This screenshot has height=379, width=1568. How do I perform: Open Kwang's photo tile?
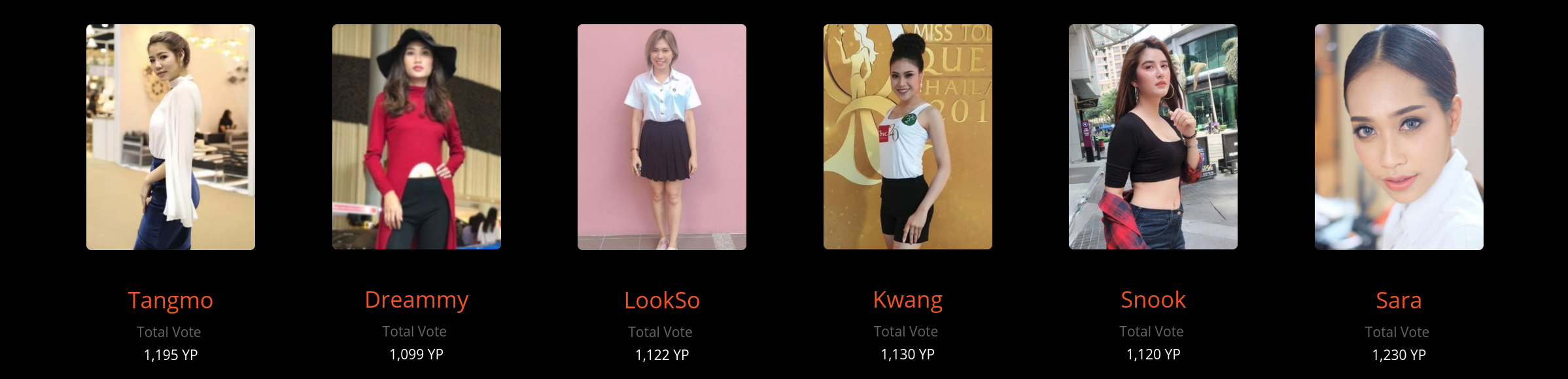907,137
